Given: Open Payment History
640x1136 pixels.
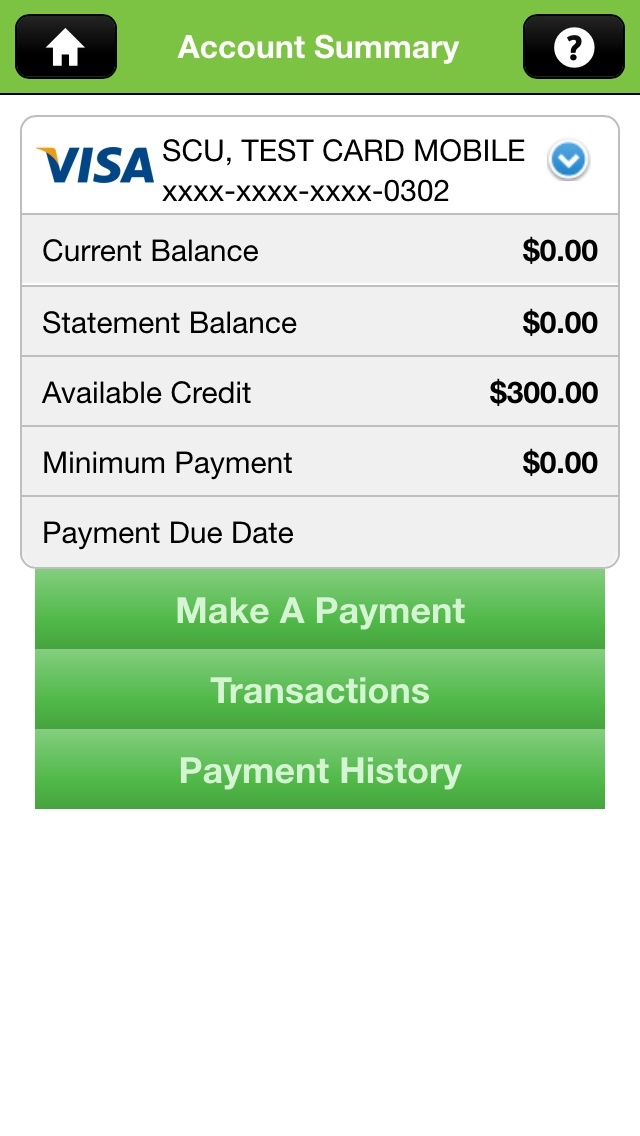Looking at the screenshot, I should click(x=320, y=769).
